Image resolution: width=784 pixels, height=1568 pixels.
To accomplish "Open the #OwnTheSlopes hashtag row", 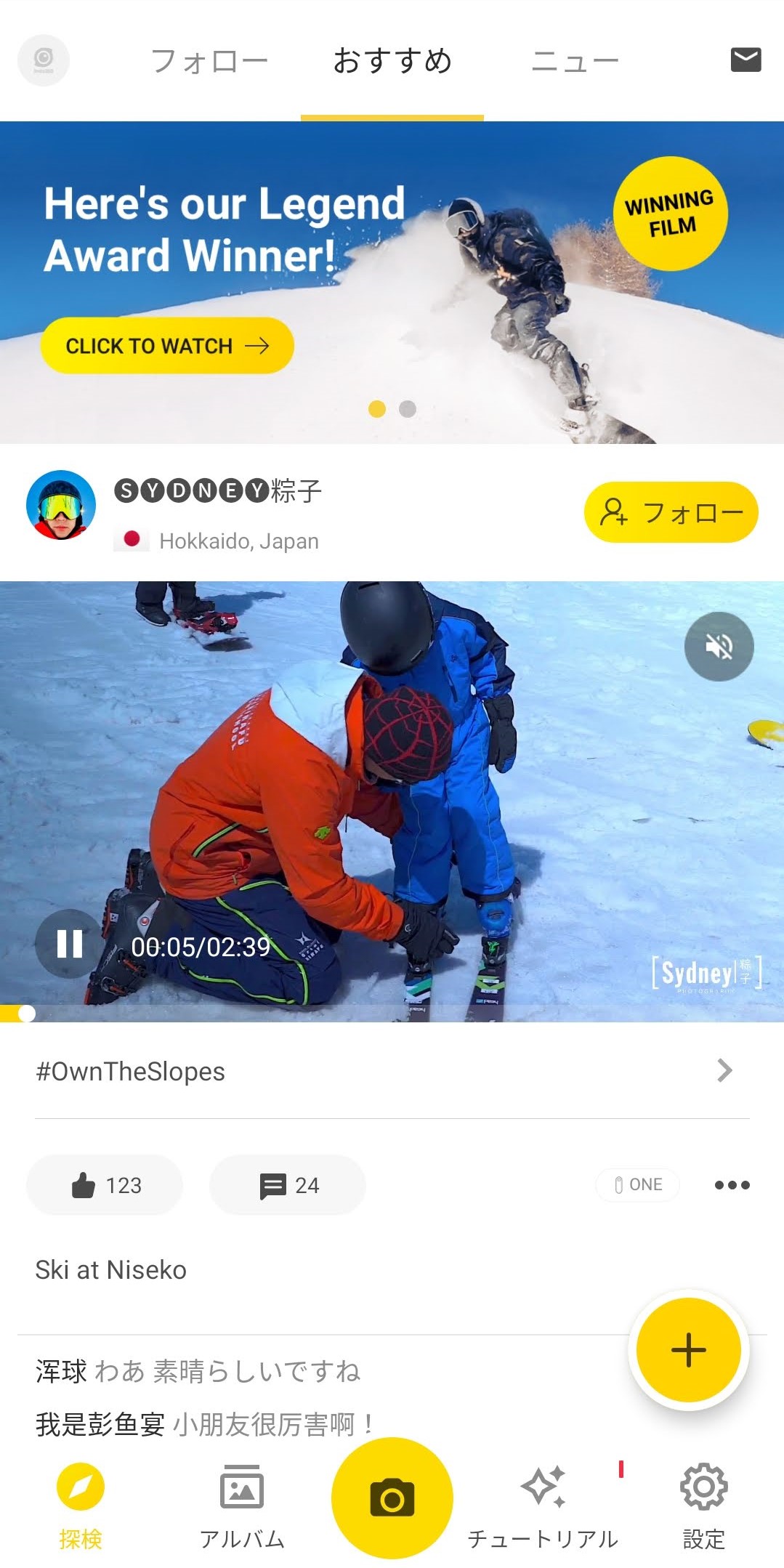I will (392, 1071).
